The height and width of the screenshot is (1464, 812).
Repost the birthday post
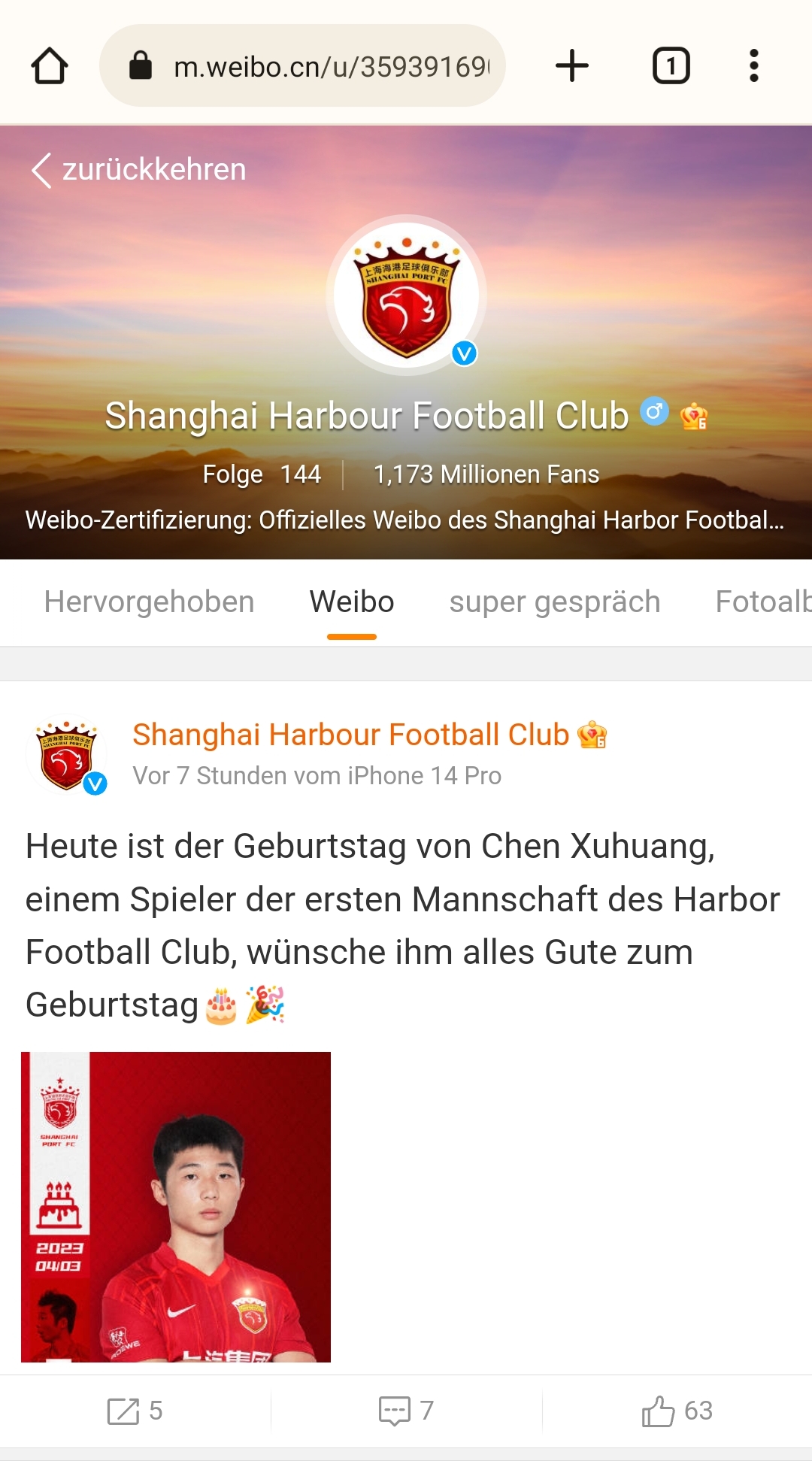[135, 1411]
